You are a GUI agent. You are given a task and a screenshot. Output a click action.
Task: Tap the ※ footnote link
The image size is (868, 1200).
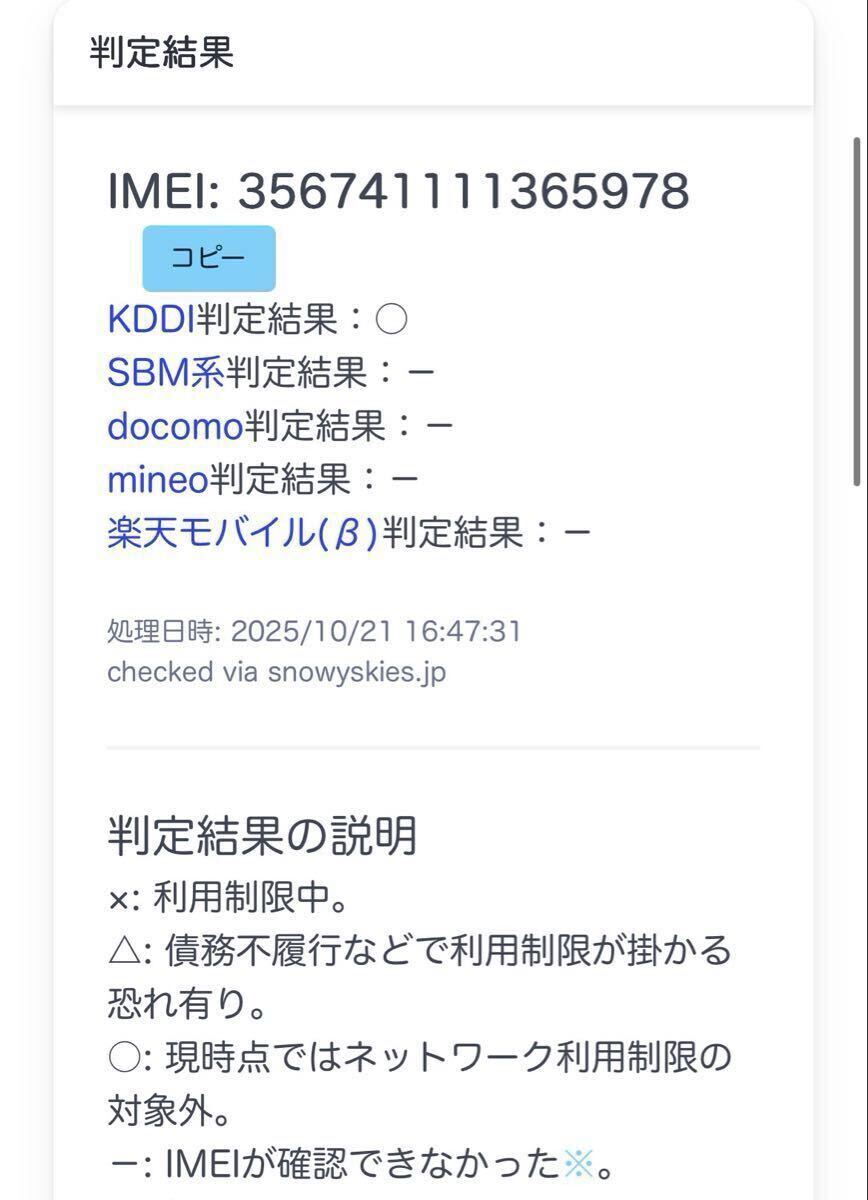[579, 1163]
